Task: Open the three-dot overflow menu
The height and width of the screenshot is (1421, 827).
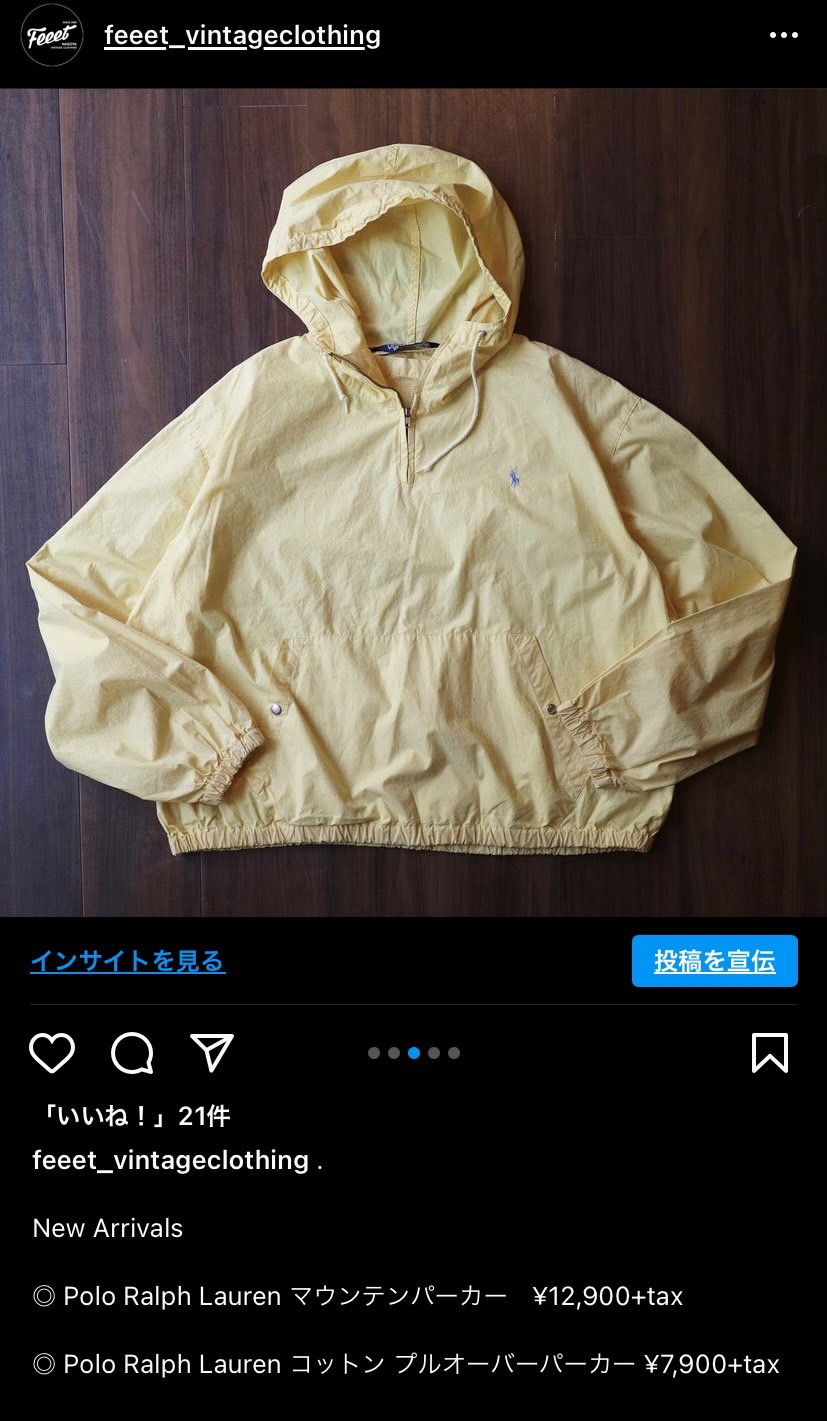Action: (783, 35)
